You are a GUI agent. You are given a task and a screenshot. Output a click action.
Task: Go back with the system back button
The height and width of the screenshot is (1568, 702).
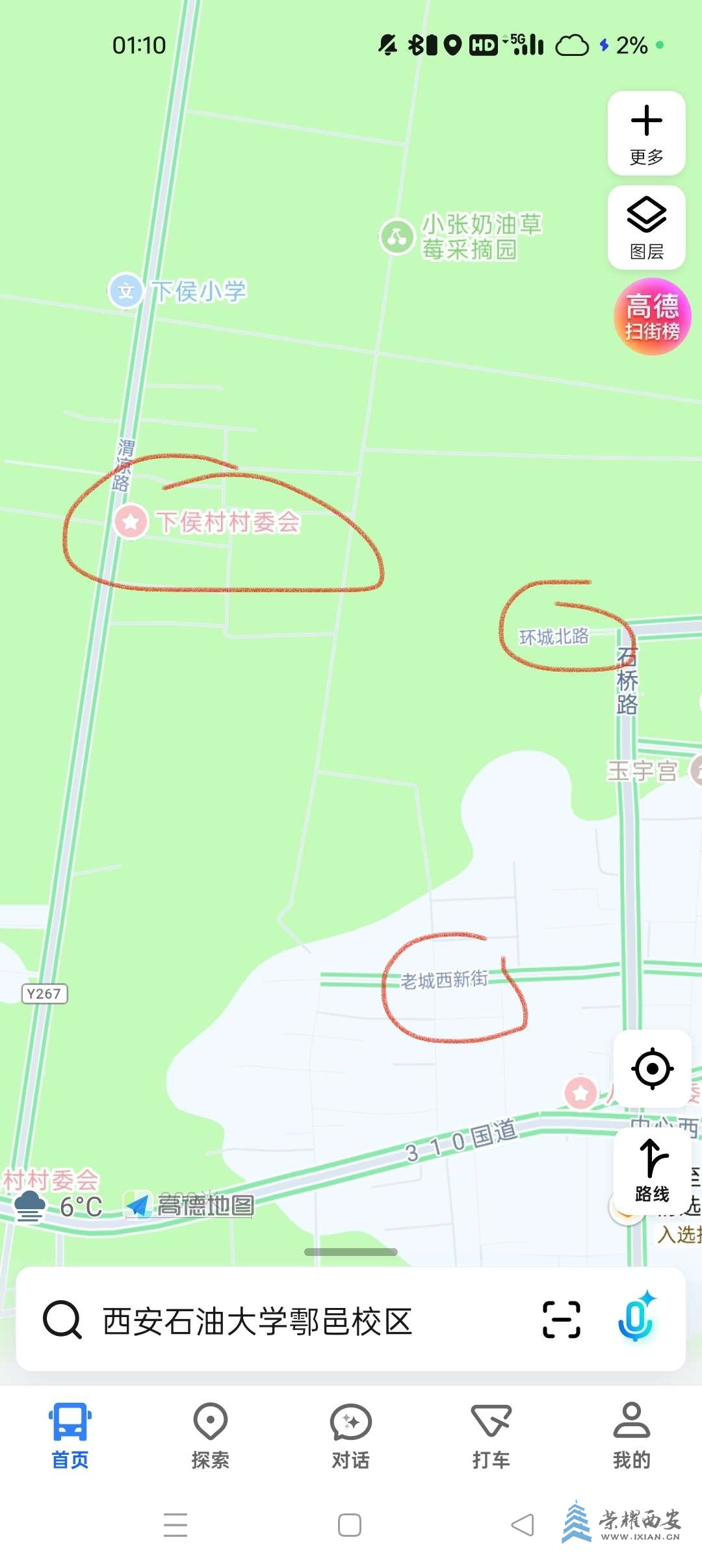tap(523, 1525)
